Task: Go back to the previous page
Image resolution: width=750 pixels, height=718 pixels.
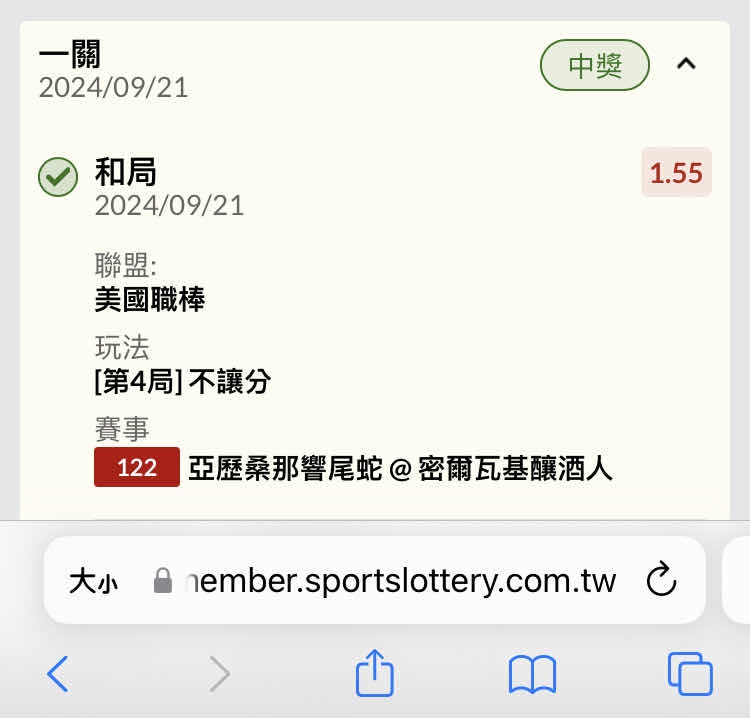Action: pos(58,674)
